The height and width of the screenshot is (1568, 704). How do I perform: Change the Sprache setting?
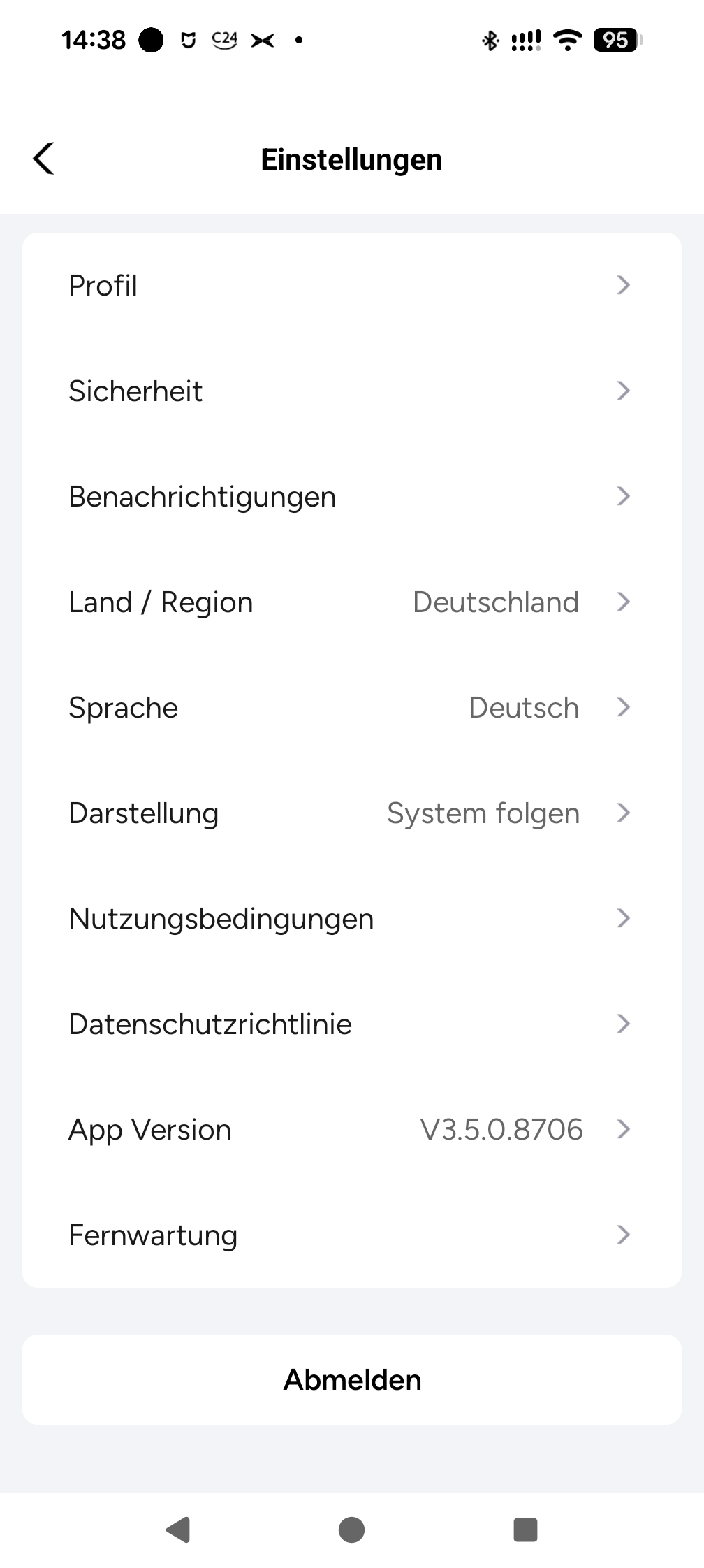351,708
